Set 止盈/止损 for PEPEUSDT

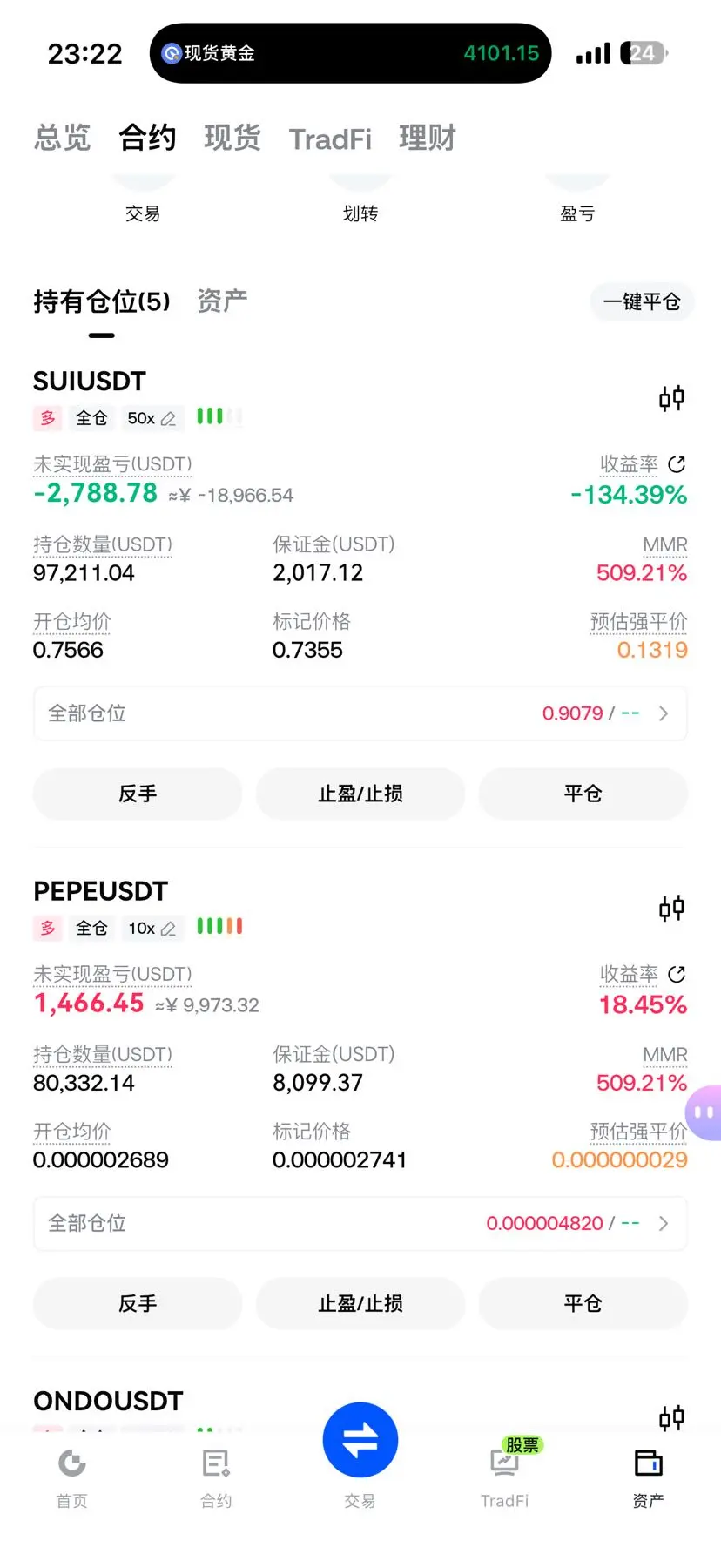(x=360, y=1304)
